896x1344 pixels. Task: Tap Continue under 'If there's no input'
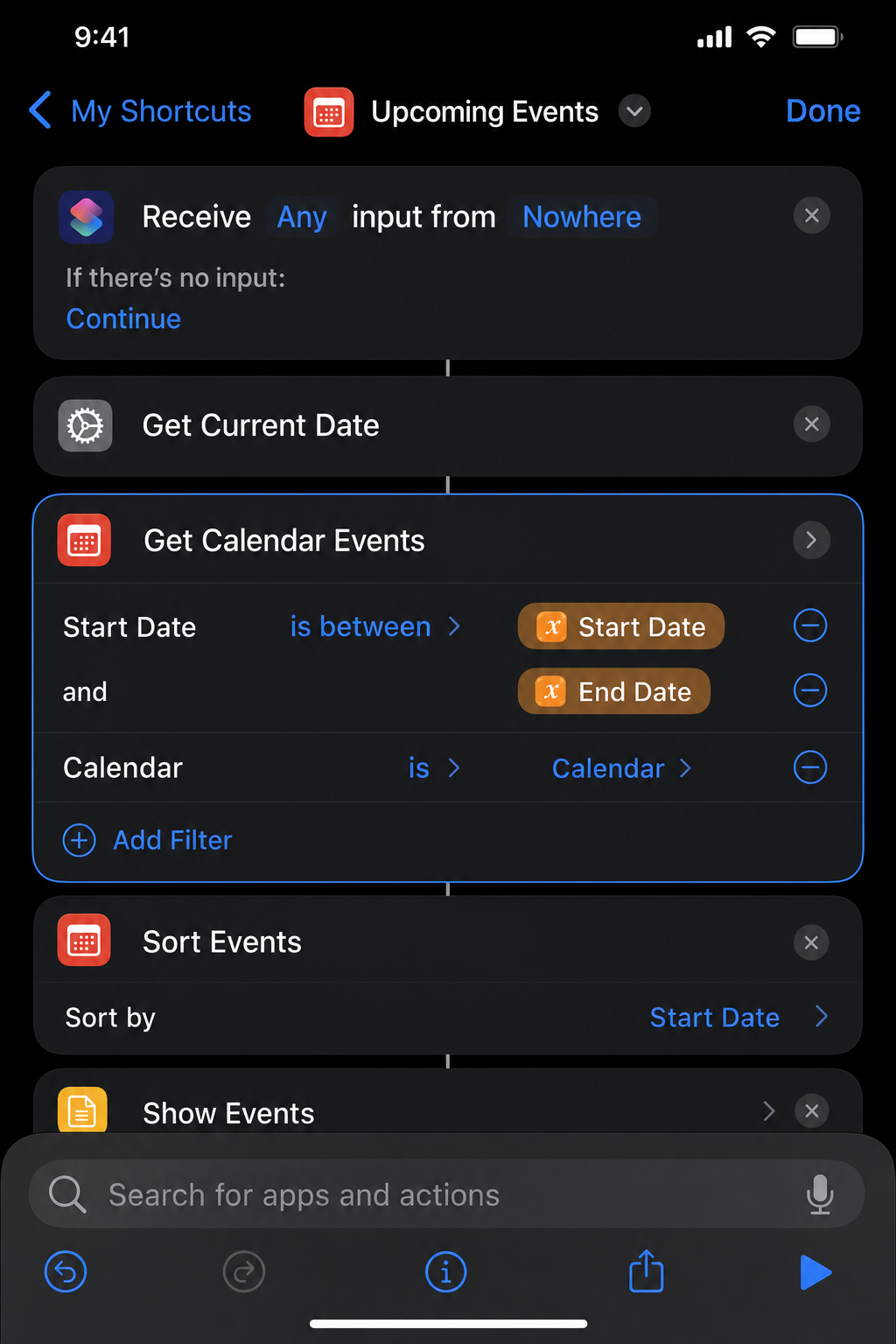click(122, 318)
